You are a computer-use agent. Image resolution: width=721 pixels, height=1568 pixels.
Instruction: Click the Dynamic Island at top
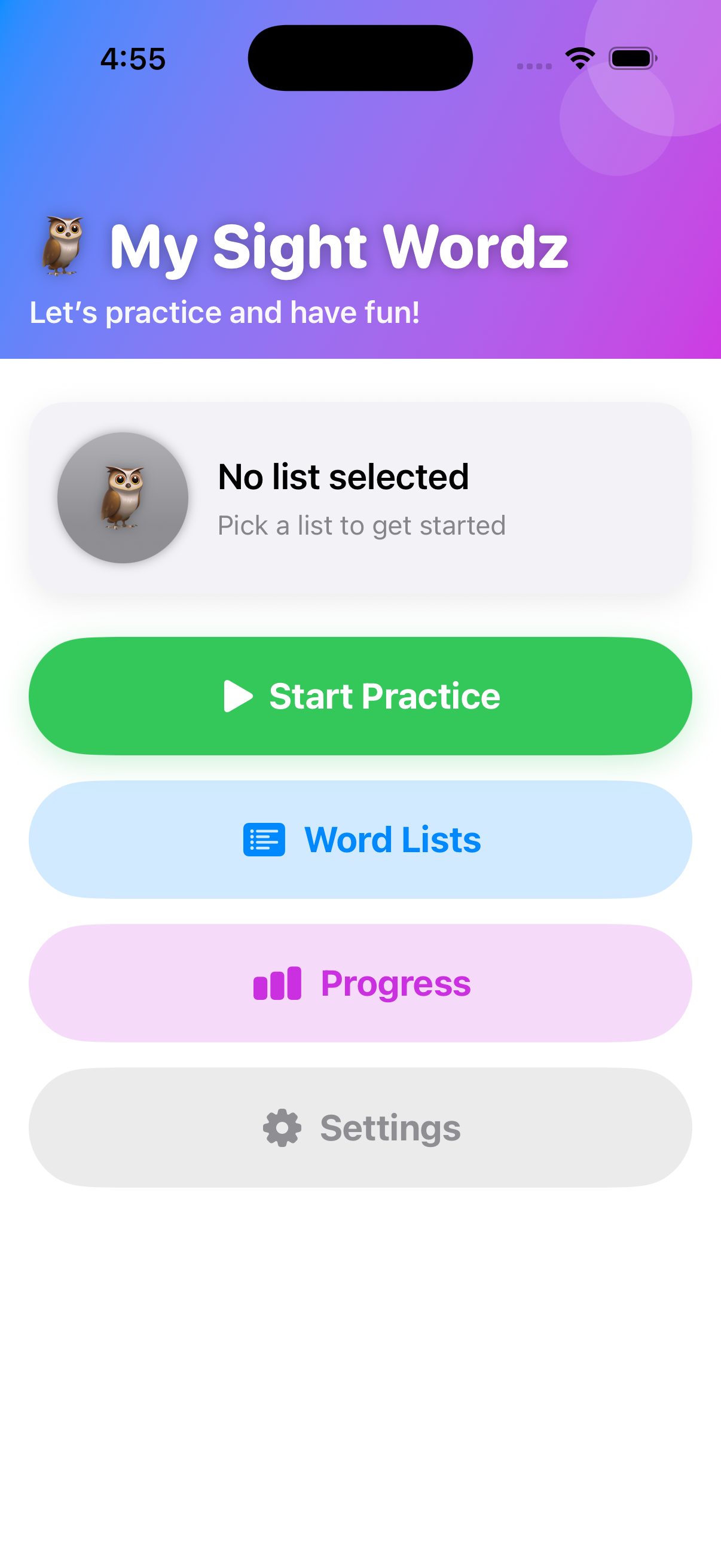[360, 57]
